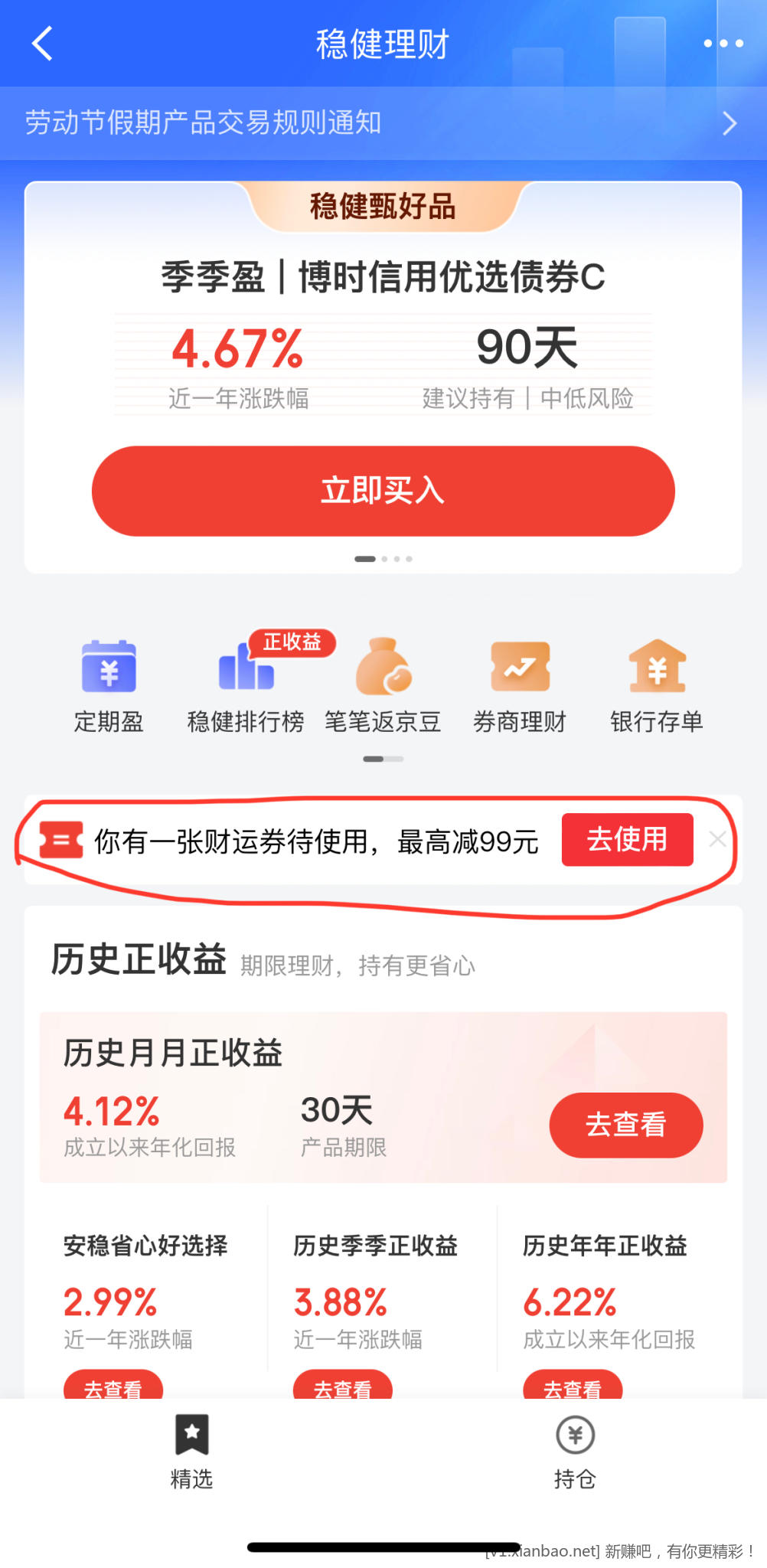This screenshot has height=1568, width=767.
Task: Open the 季季盈 博时信用优选债券C product card
Action: click(x=383, y=277)
